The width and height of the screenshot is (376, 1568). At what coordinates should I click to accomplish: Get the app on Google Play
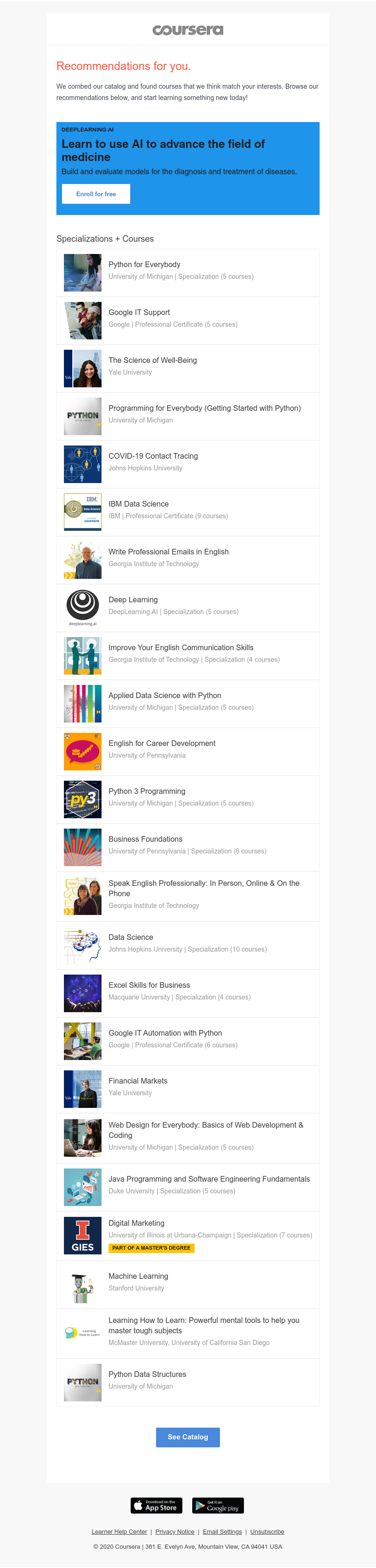[218, 1505]
